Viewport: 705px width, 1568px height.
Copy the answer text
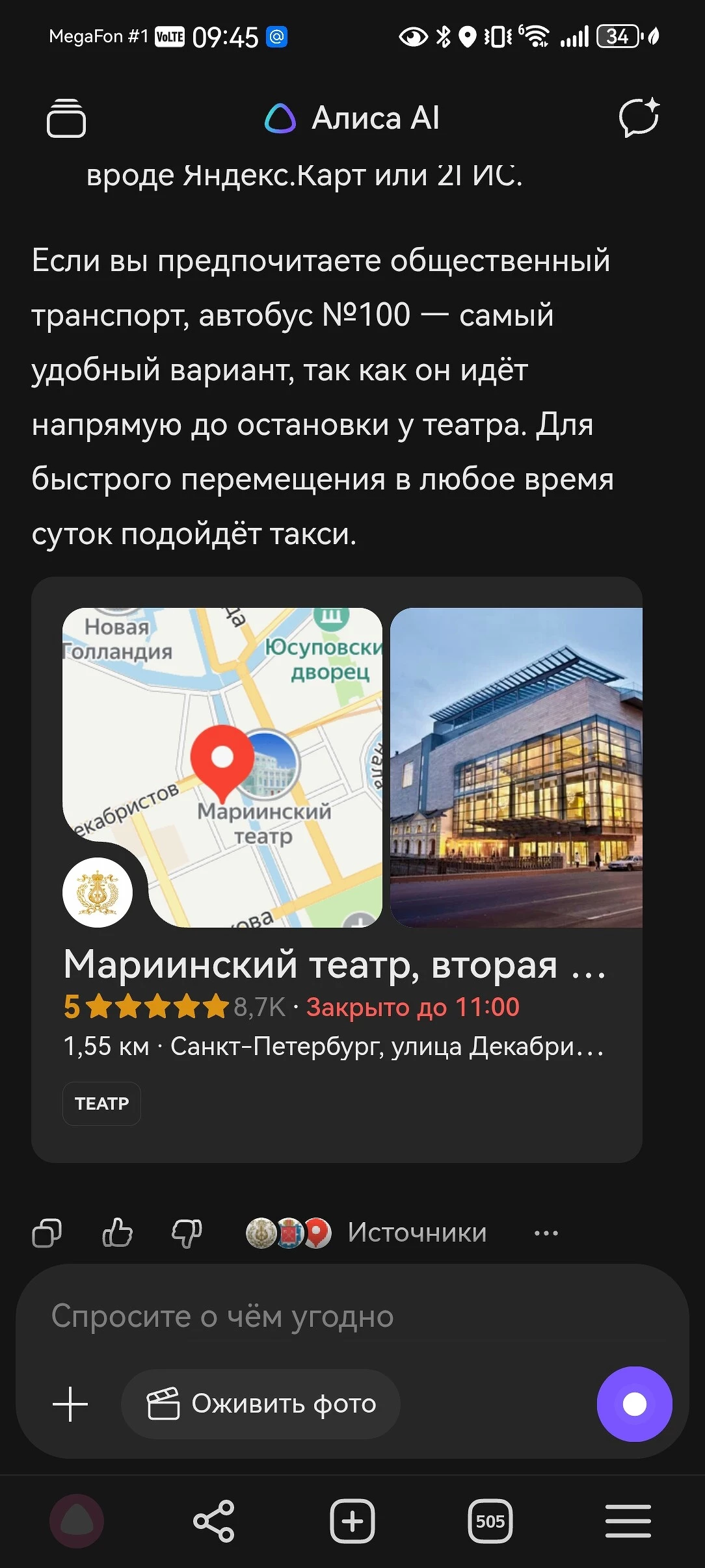coord(47,1233)
